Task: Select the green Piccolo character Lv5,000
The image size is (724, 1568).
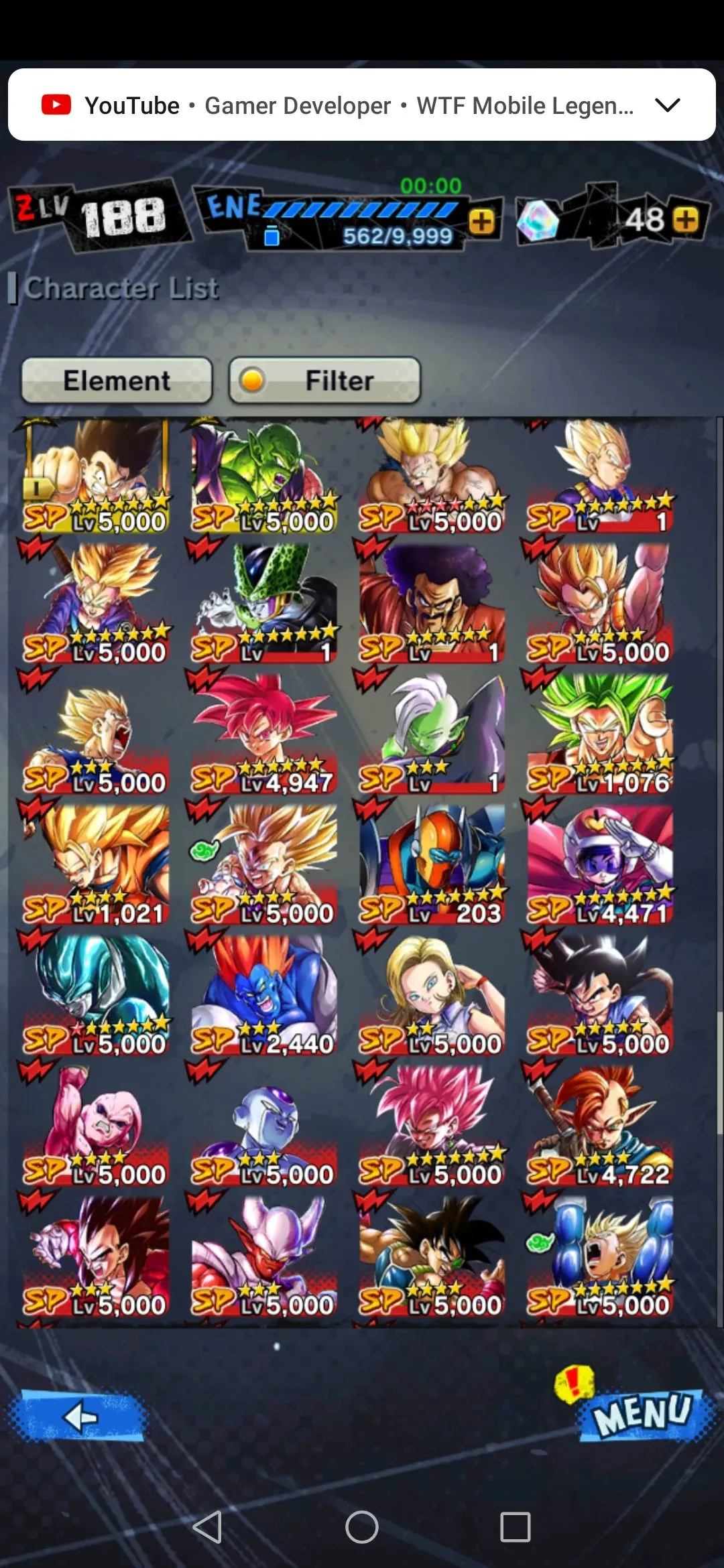Action: [x=263, y=476]
